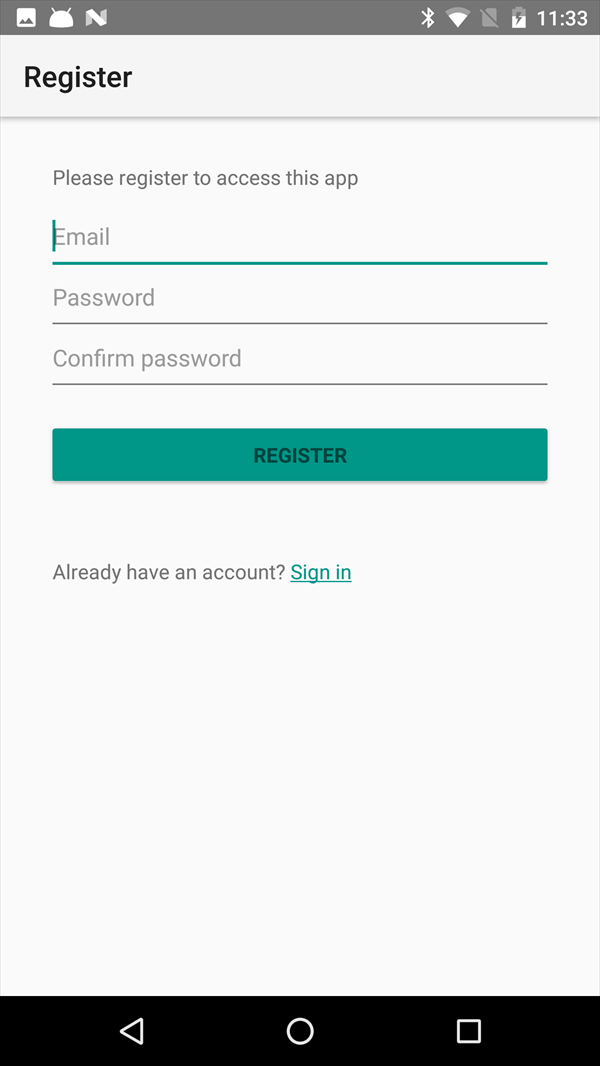Submit the form with the Register button

(300, 455)
